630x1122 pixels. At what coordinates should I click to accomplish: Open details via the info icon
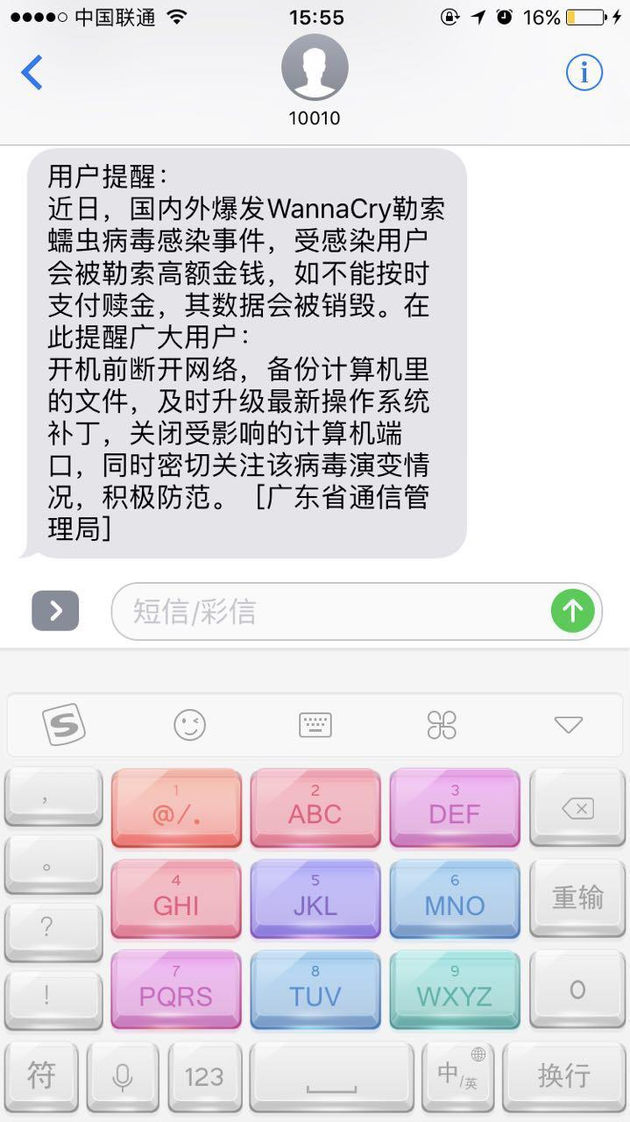click(x=584, y=72)
